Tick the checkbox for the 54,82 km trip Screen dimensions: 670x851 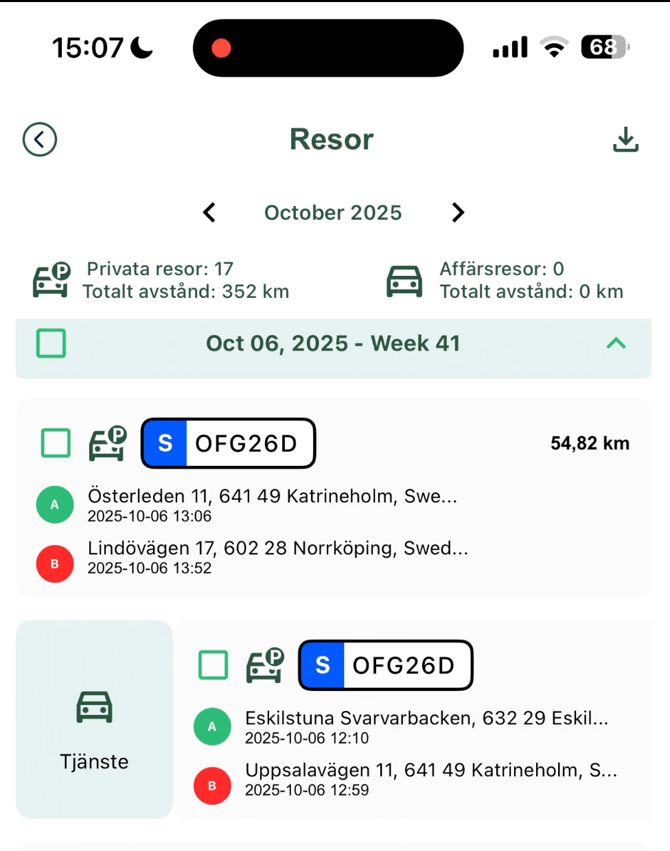pyautogui.click(x=56, y=443)
